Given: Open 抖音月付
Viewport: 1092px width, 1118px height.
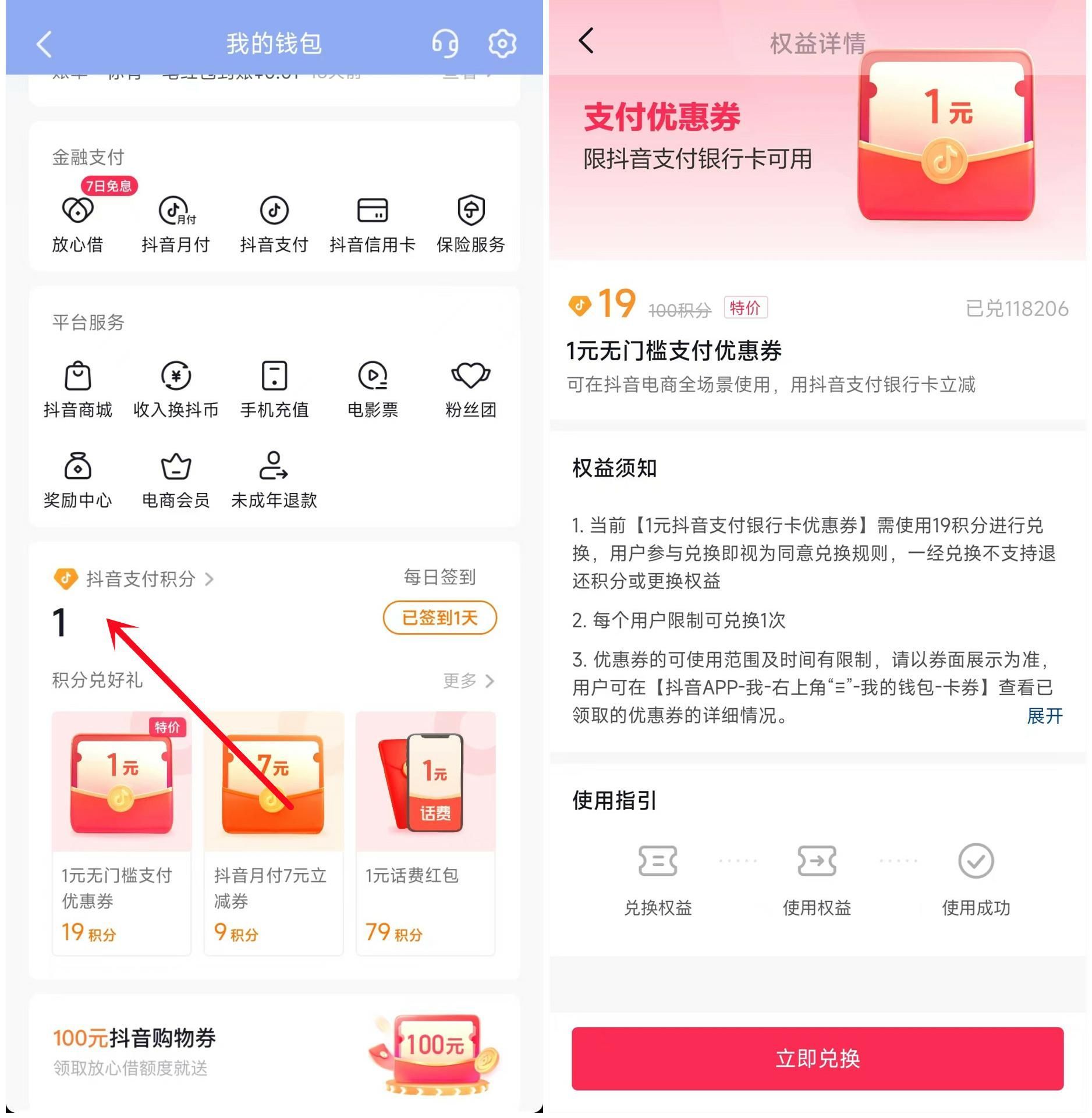Looking at the screenshot, I should [176, 225].
